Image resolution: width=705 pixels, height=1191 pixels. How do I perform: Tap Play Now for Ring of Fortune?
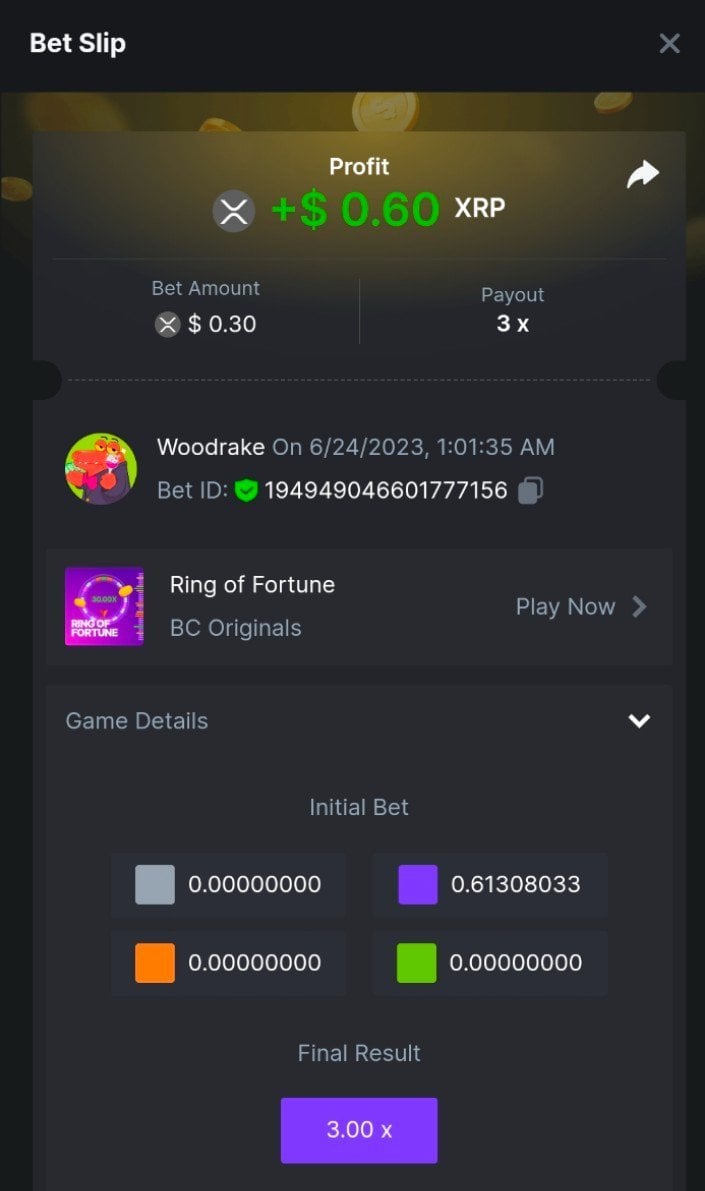point(581,607)
